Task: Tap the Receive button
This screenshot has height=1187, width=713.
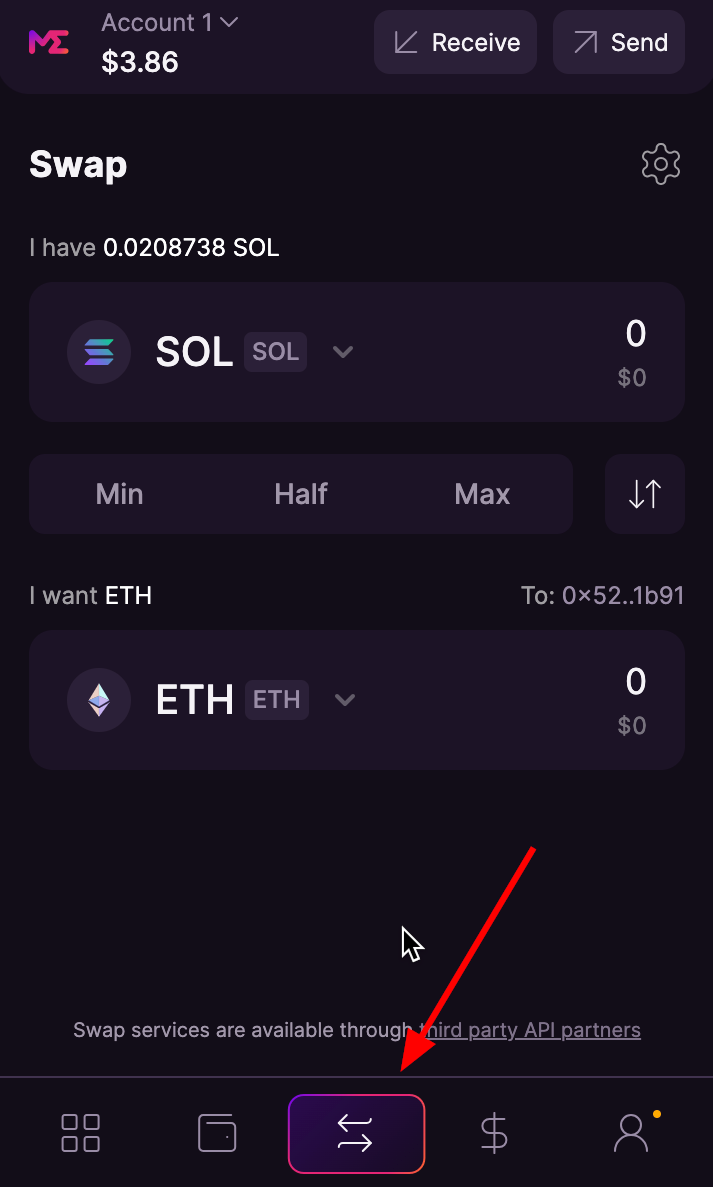Action: pyautogui.click(x=456, y=42)
